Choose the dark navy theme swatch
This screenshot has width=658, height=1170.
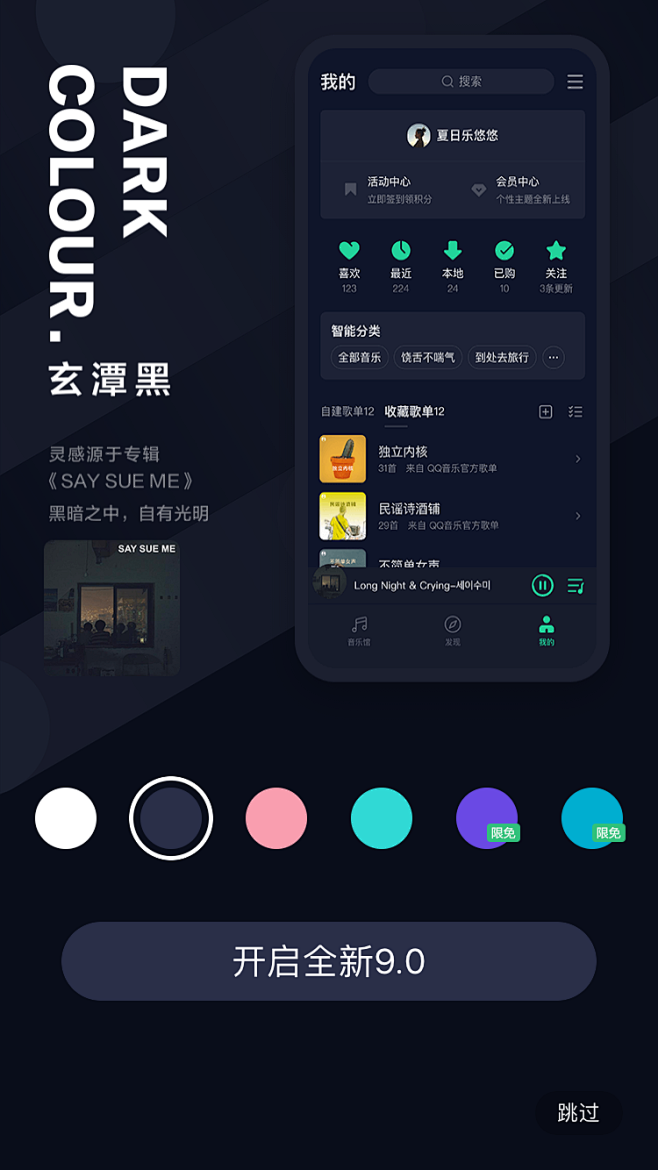[171, 818]
